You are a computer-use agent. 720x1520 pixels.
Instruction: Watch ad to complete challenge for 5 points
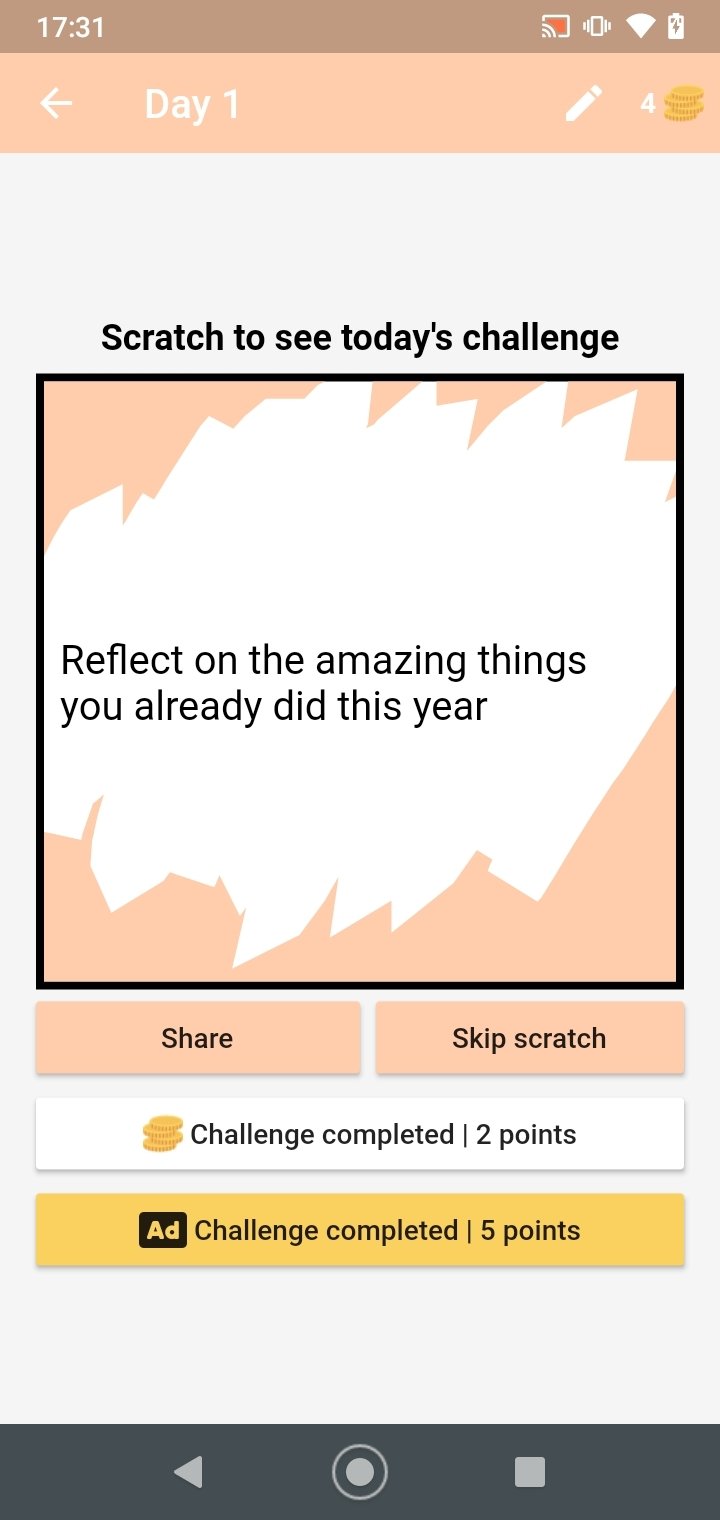(x=360, y=1230)
